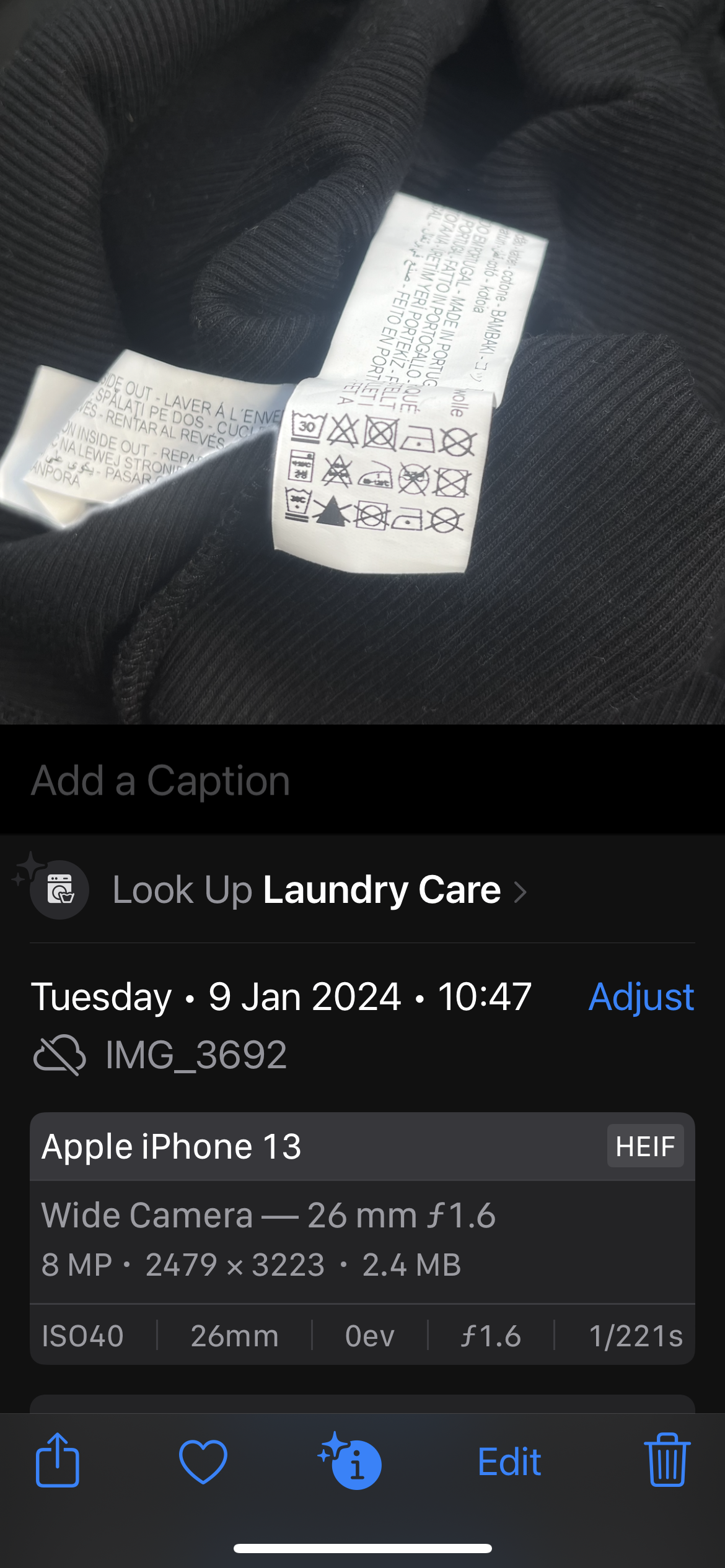Tap Look Up Laundry Care

[308, 890]
